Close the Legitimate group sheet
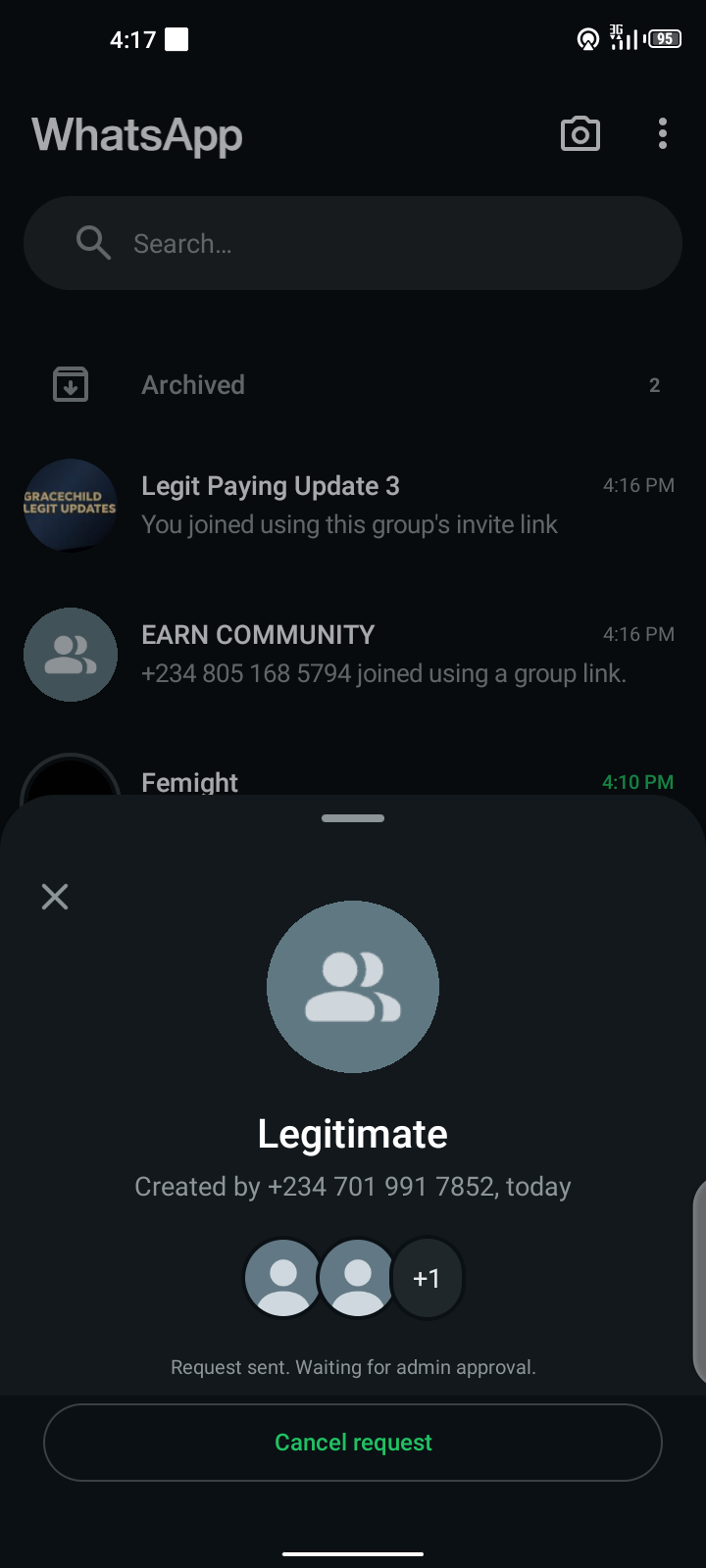Screen dimensions: 706x1568 (x=55, y=897)
